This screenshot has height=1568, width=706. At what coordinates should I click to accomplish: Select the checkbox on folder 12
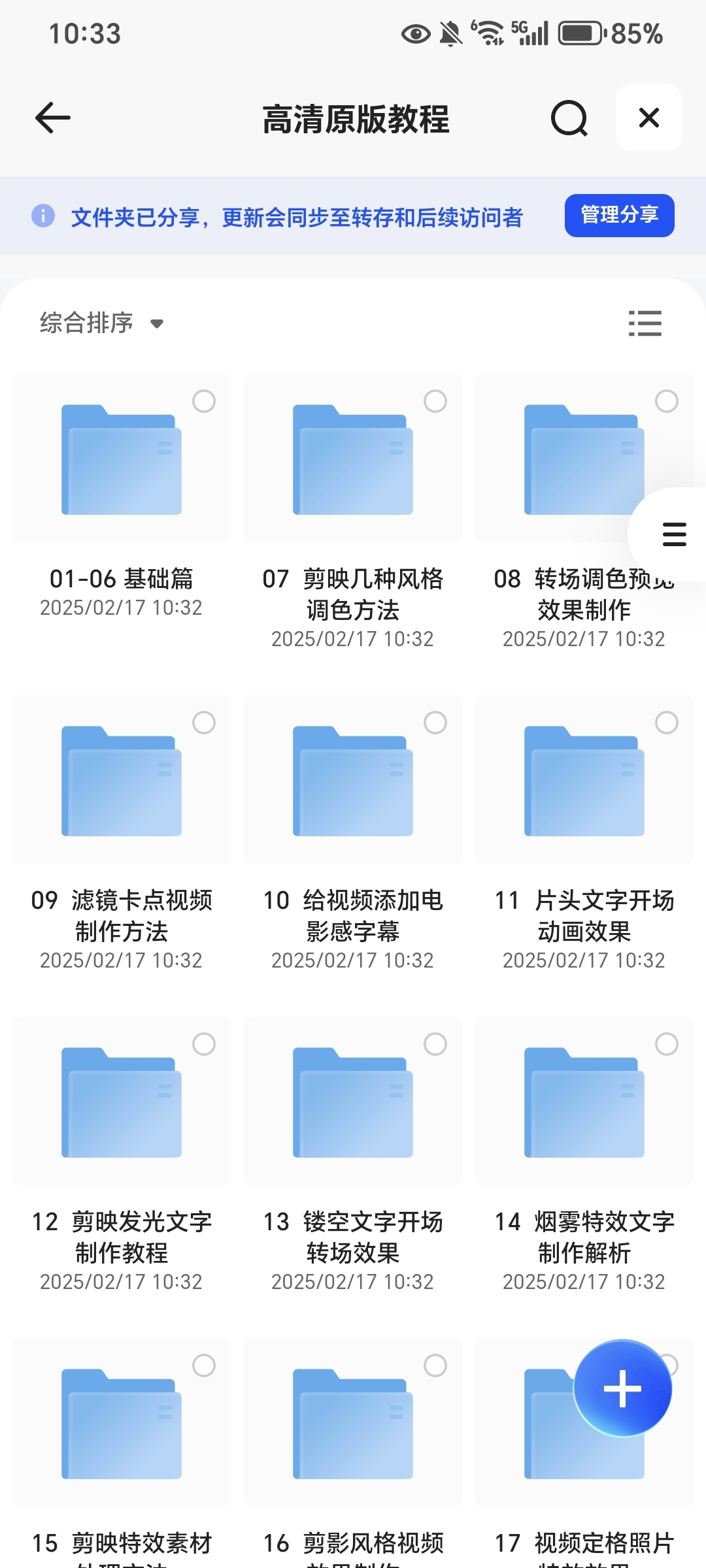pyautogui.click(x=204, y=1044)
